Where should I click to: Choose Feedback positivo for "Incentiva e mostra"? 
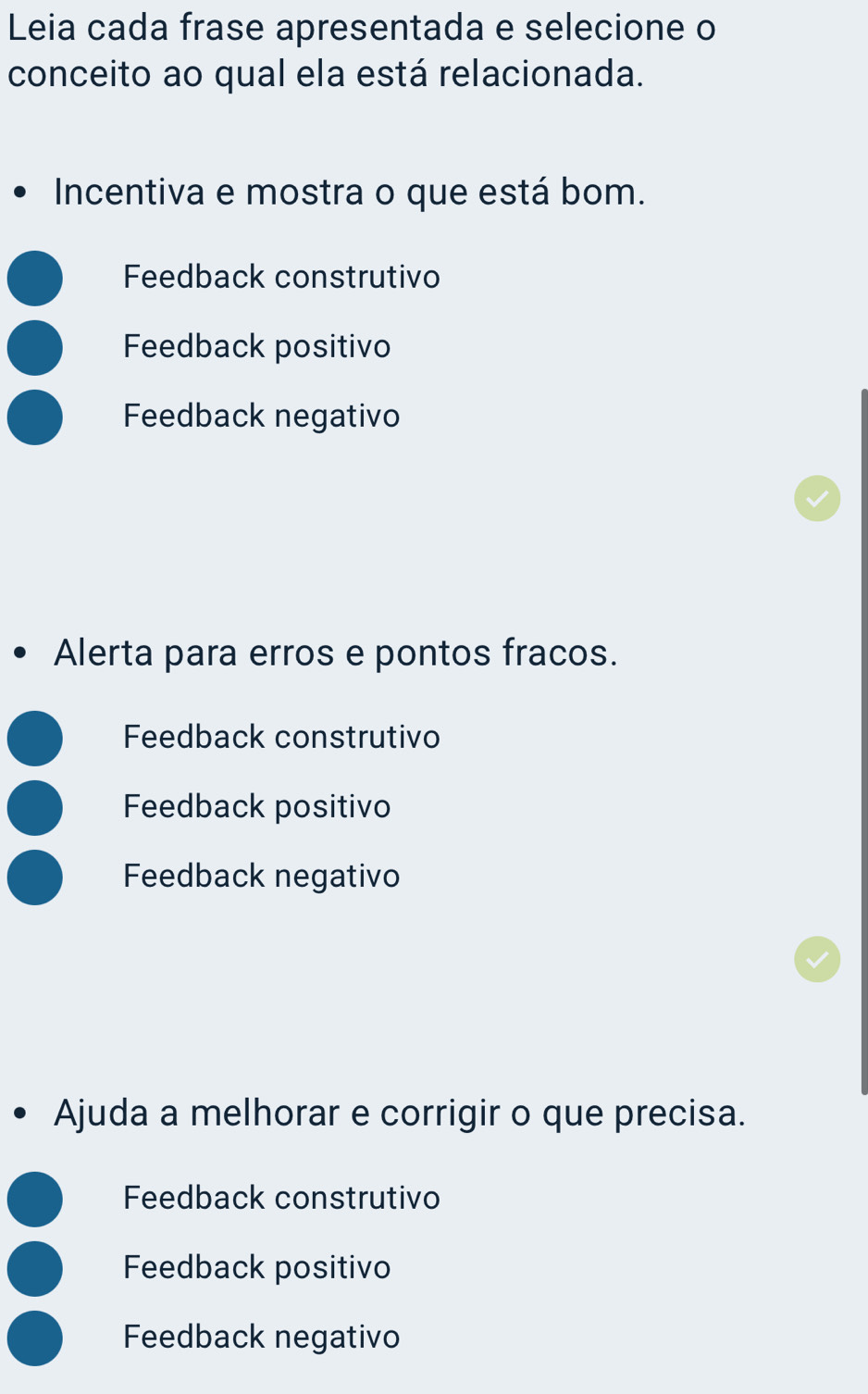click(x=35, y=347)
